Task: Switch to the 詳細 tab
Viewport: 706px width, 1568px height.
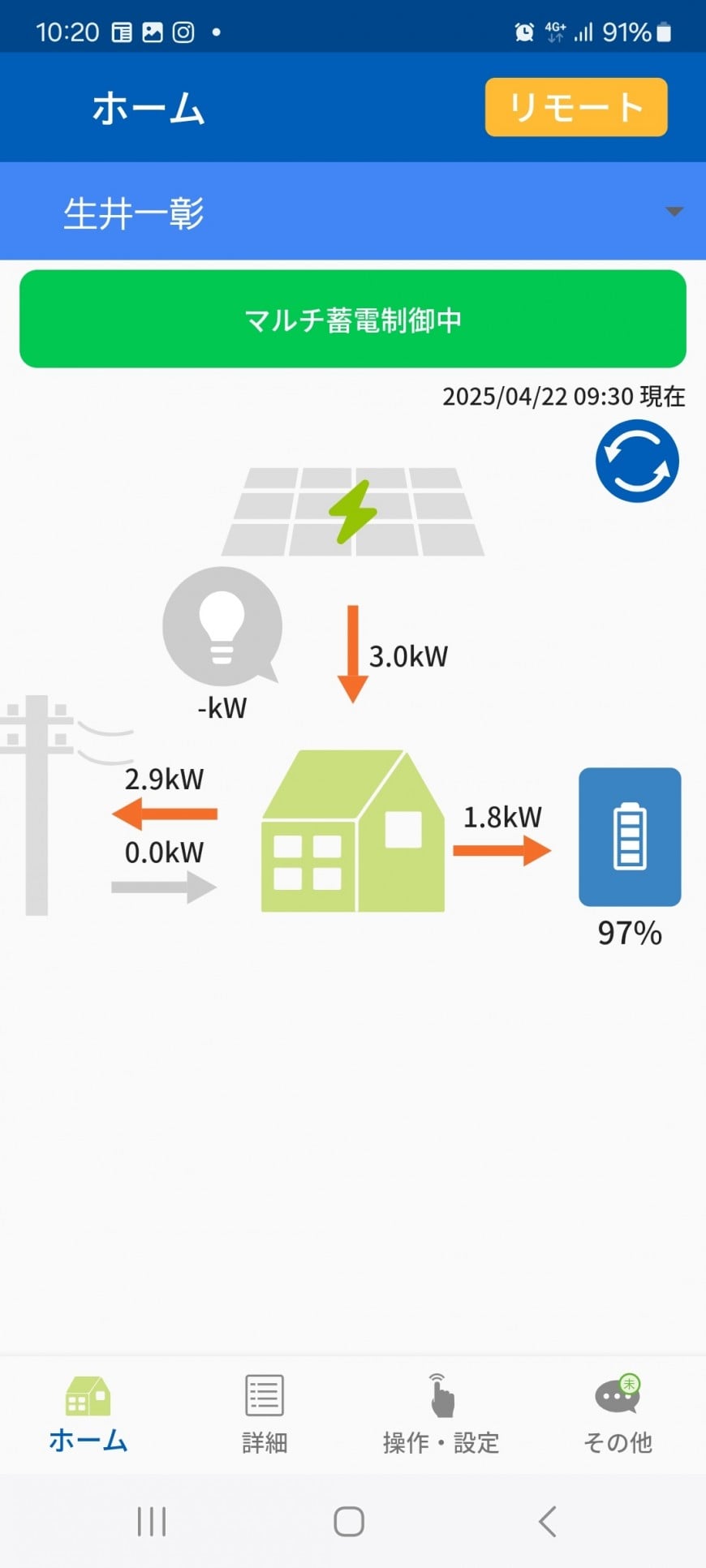Action: 265,1415
